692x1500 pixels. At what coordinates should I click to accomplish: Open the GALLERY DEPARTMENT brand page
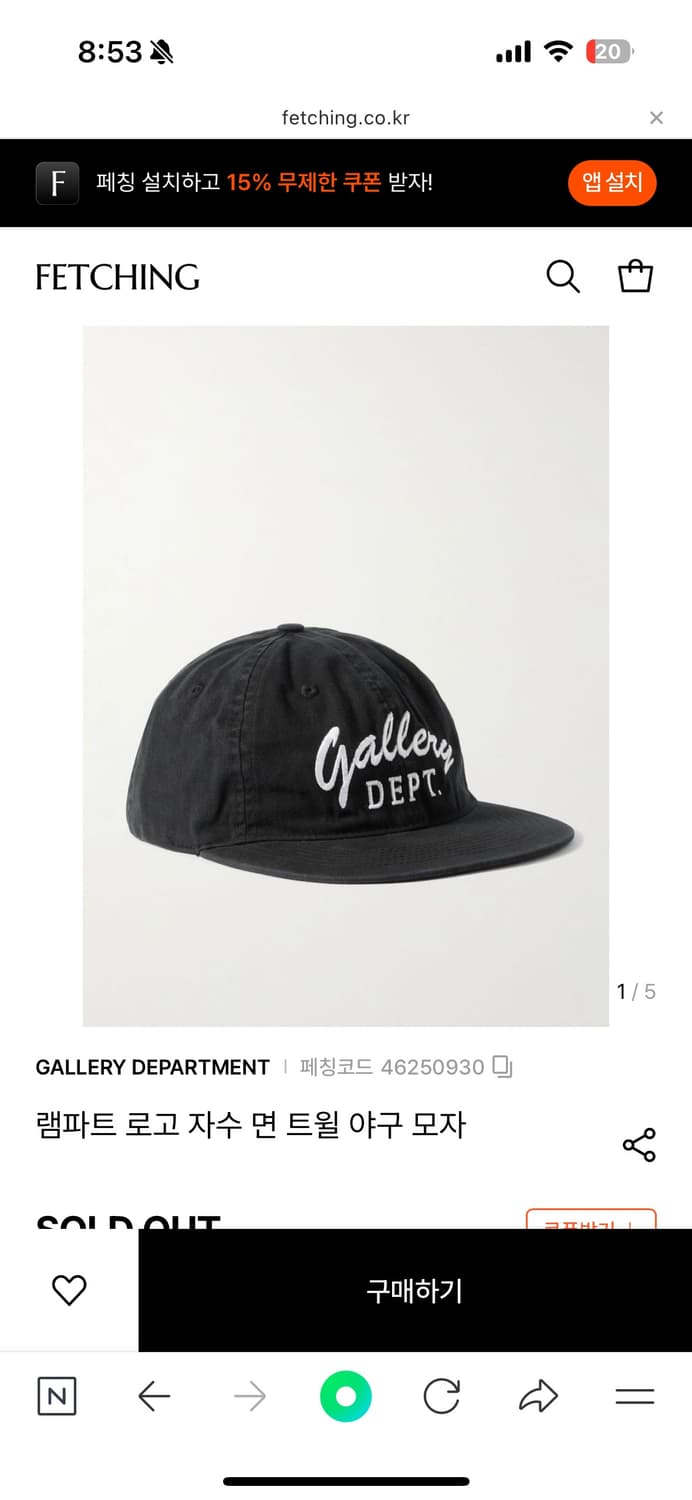pyautogui.click(x=152, y=1067)
